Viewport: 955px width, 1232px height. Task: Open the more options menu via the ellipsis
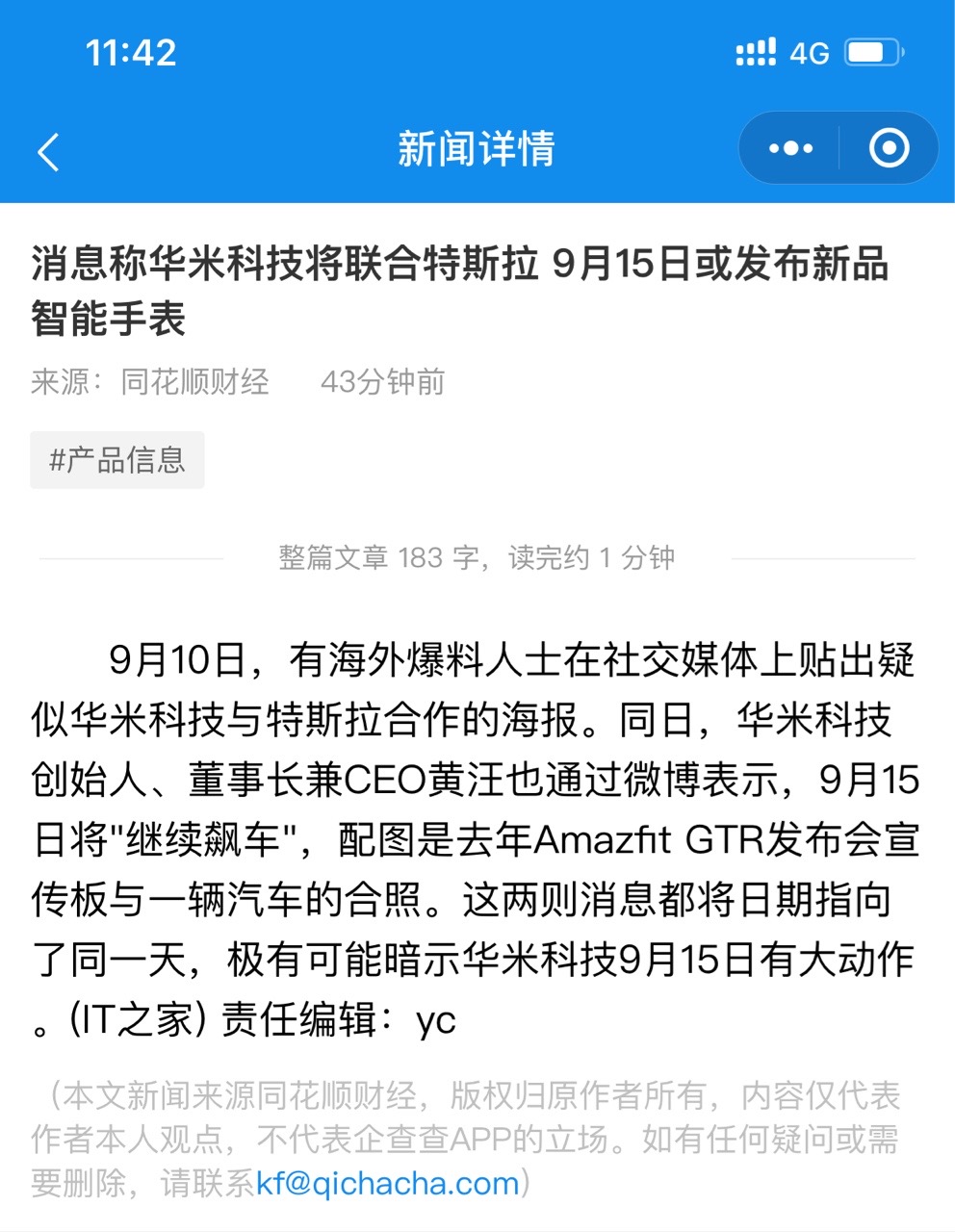789,147
